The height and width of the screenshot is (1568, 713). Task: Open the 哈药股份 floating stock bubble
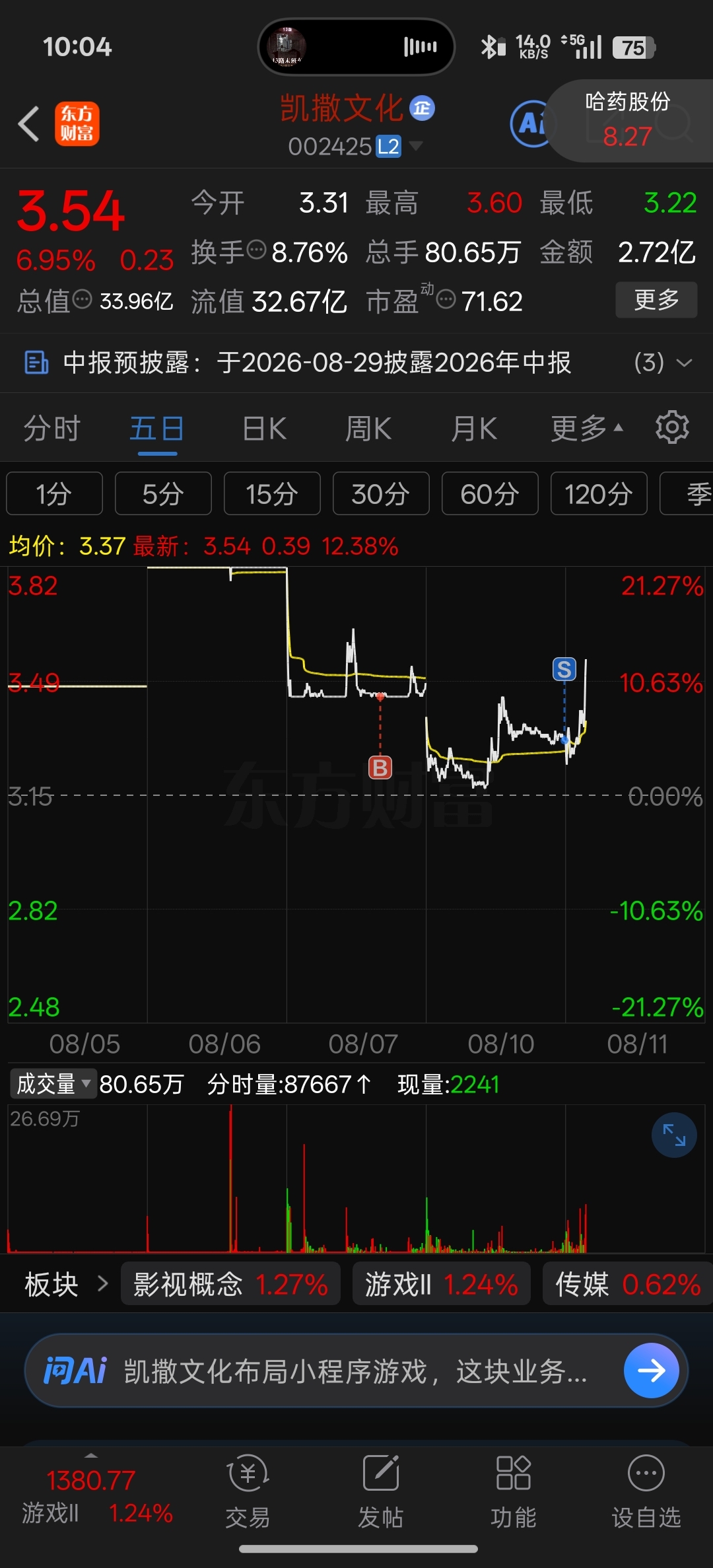click(628, 120)
